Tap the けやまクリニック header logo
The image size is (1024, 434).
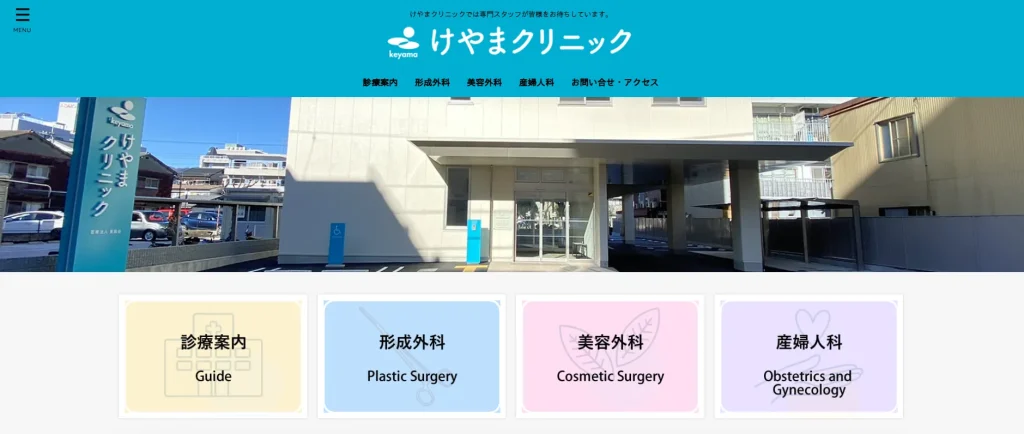pyautogui.click(x=510, y=41)
